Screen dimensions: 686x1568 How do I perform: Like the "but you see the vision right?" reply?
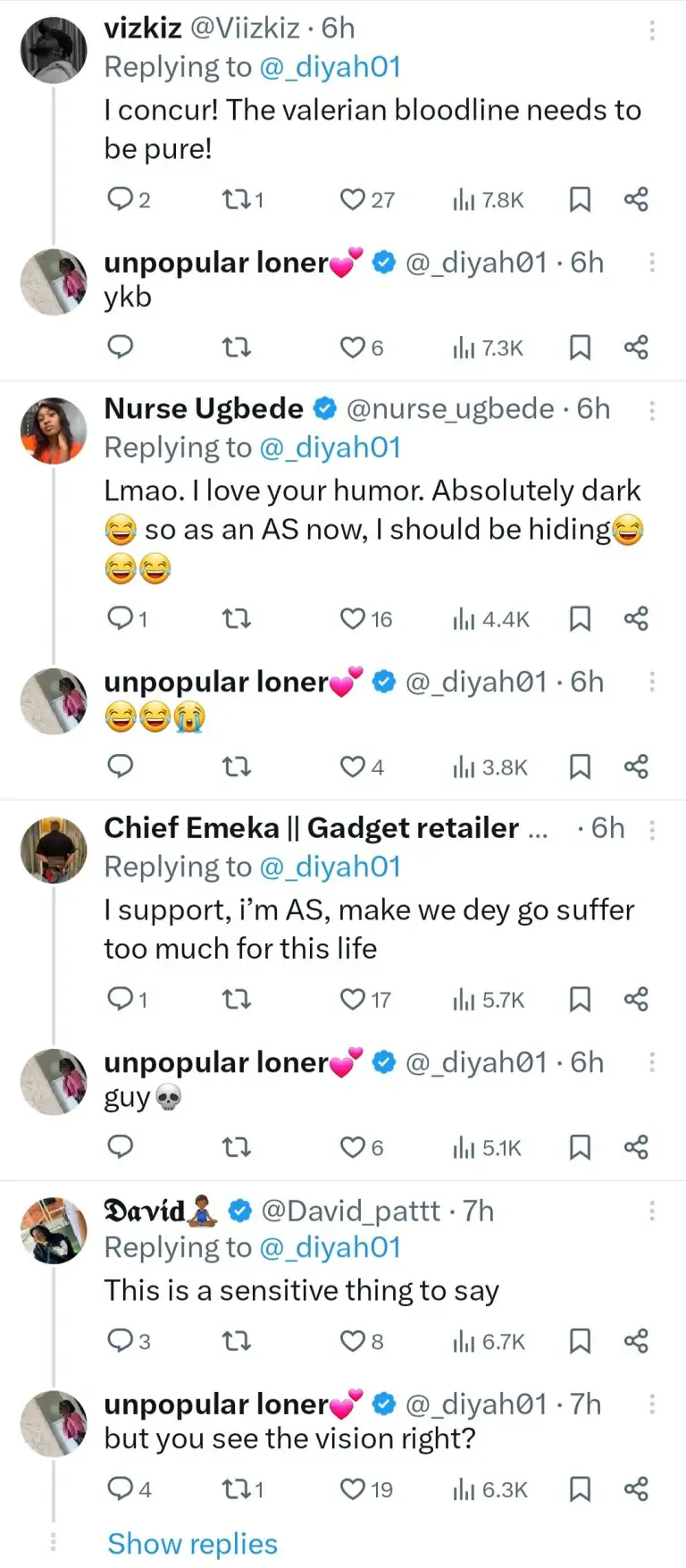tap(354, 1488)
